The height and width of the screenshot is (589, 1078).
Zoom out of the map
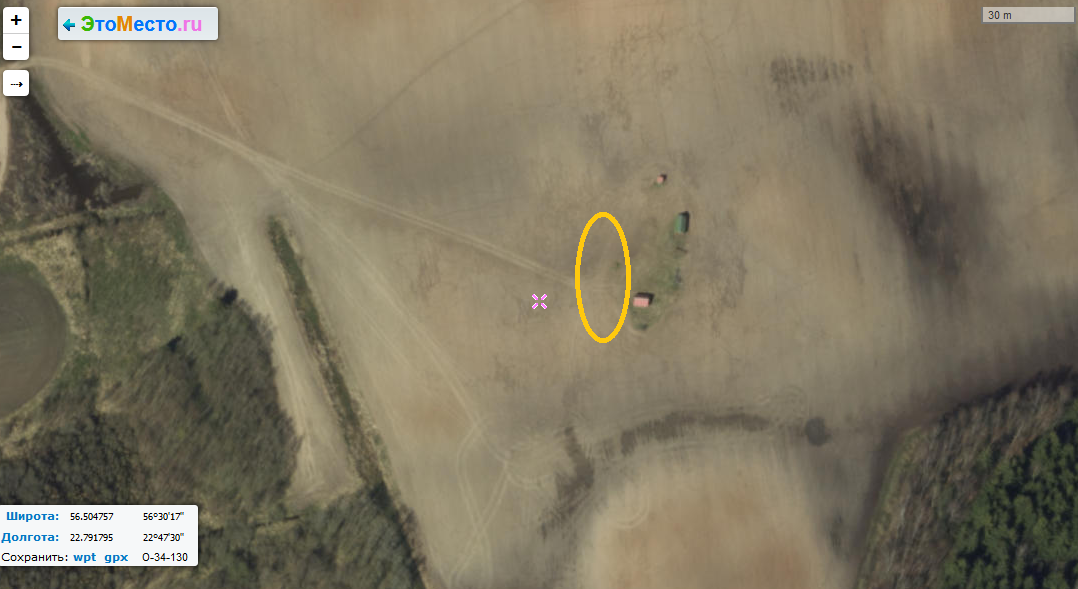[16, 47]
